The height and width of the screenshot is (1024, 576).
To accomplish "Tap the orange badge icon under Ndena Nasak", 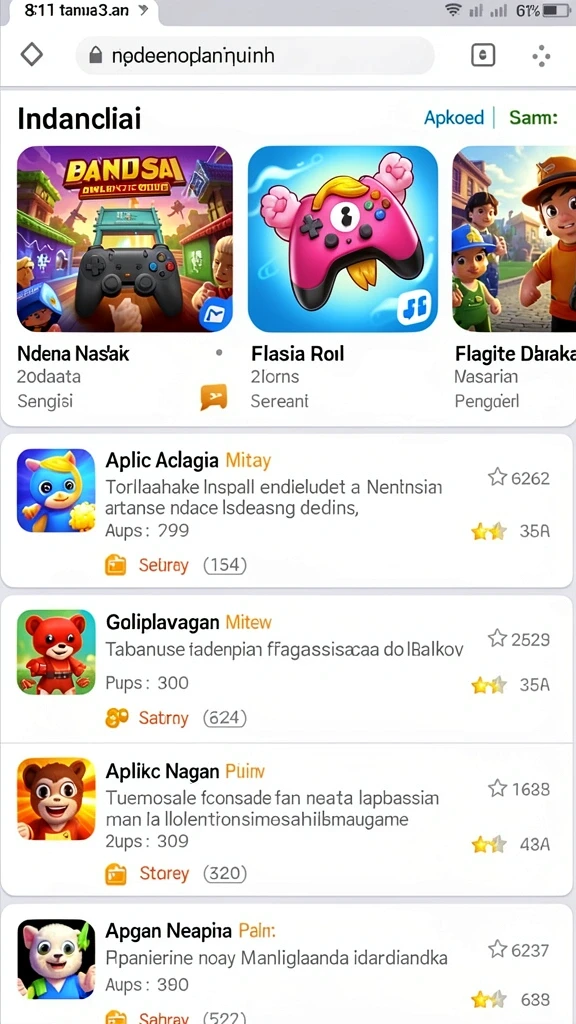I will 214,397.
